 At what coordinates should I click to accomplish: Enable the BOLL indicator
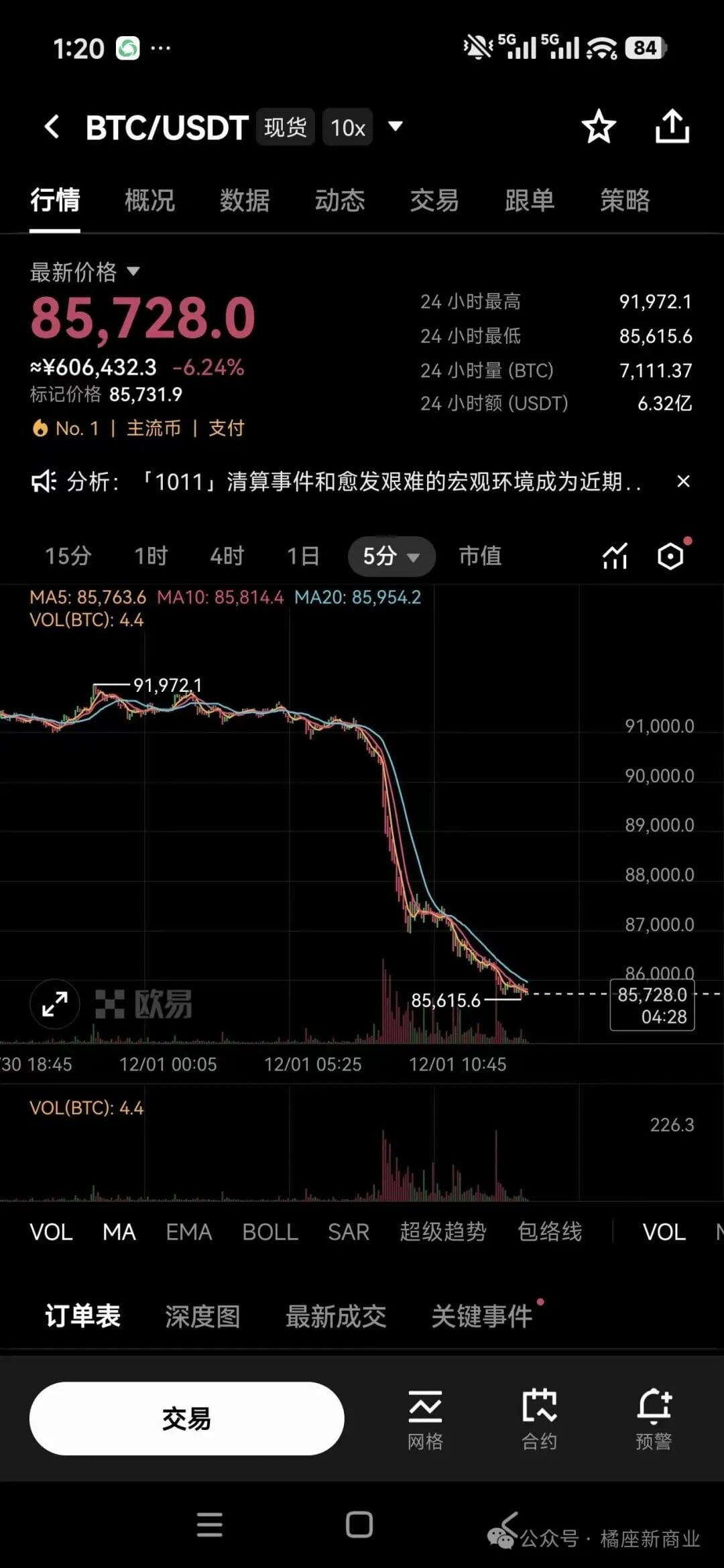click(x=269, y=1231)
